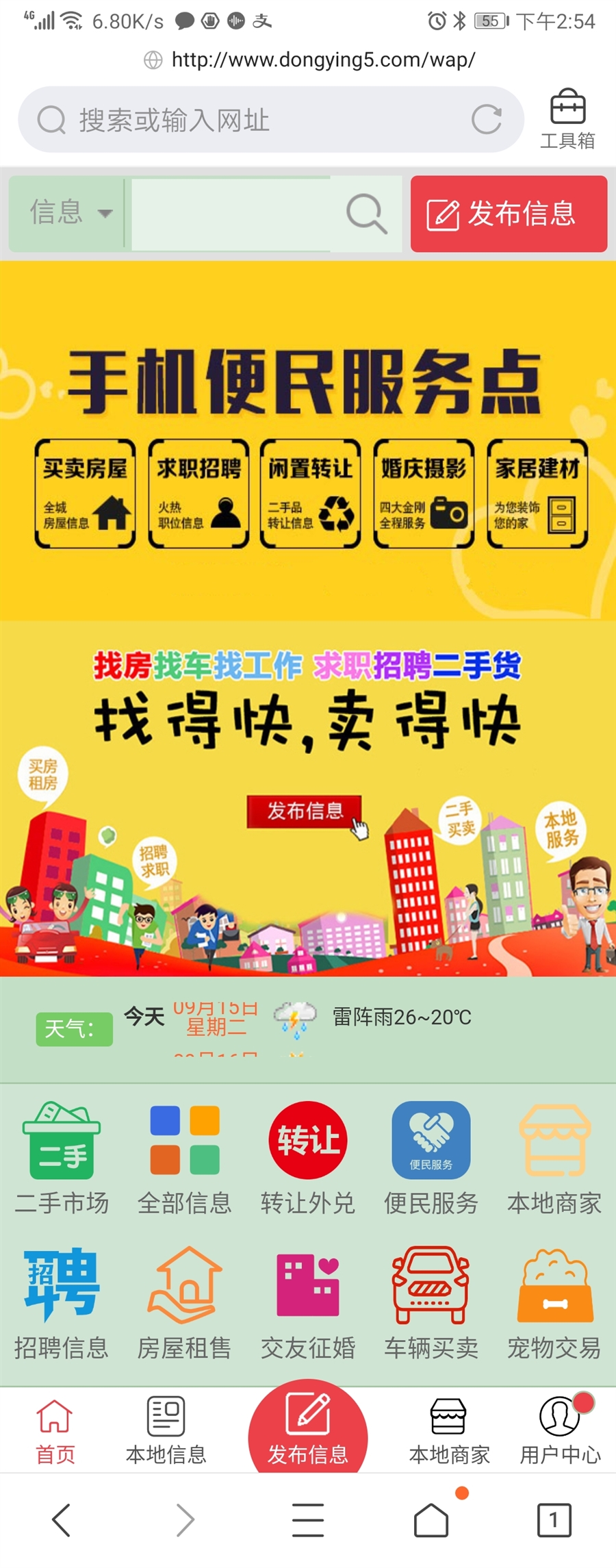
Task: Open the 工具箱 toolbox
Action: (567, 119)
